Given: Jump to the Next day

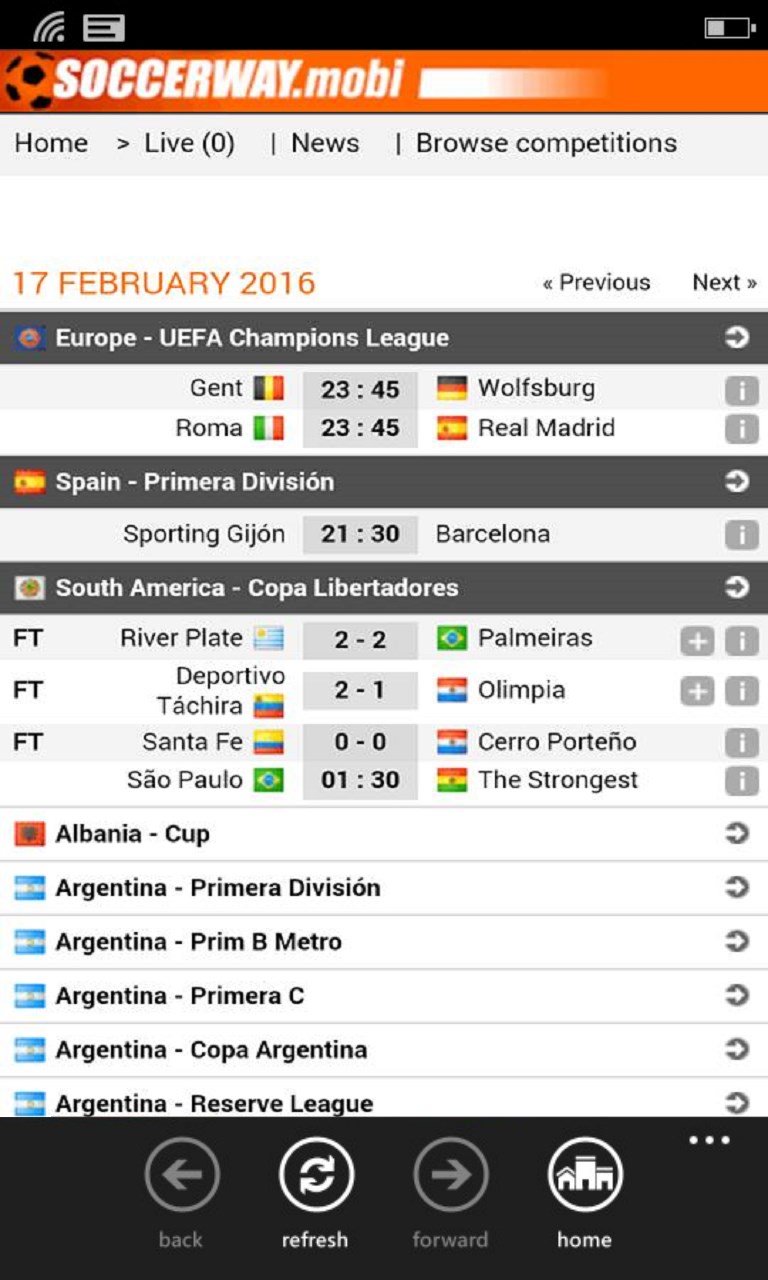Looking at the screenshot, I should point(724,282).
